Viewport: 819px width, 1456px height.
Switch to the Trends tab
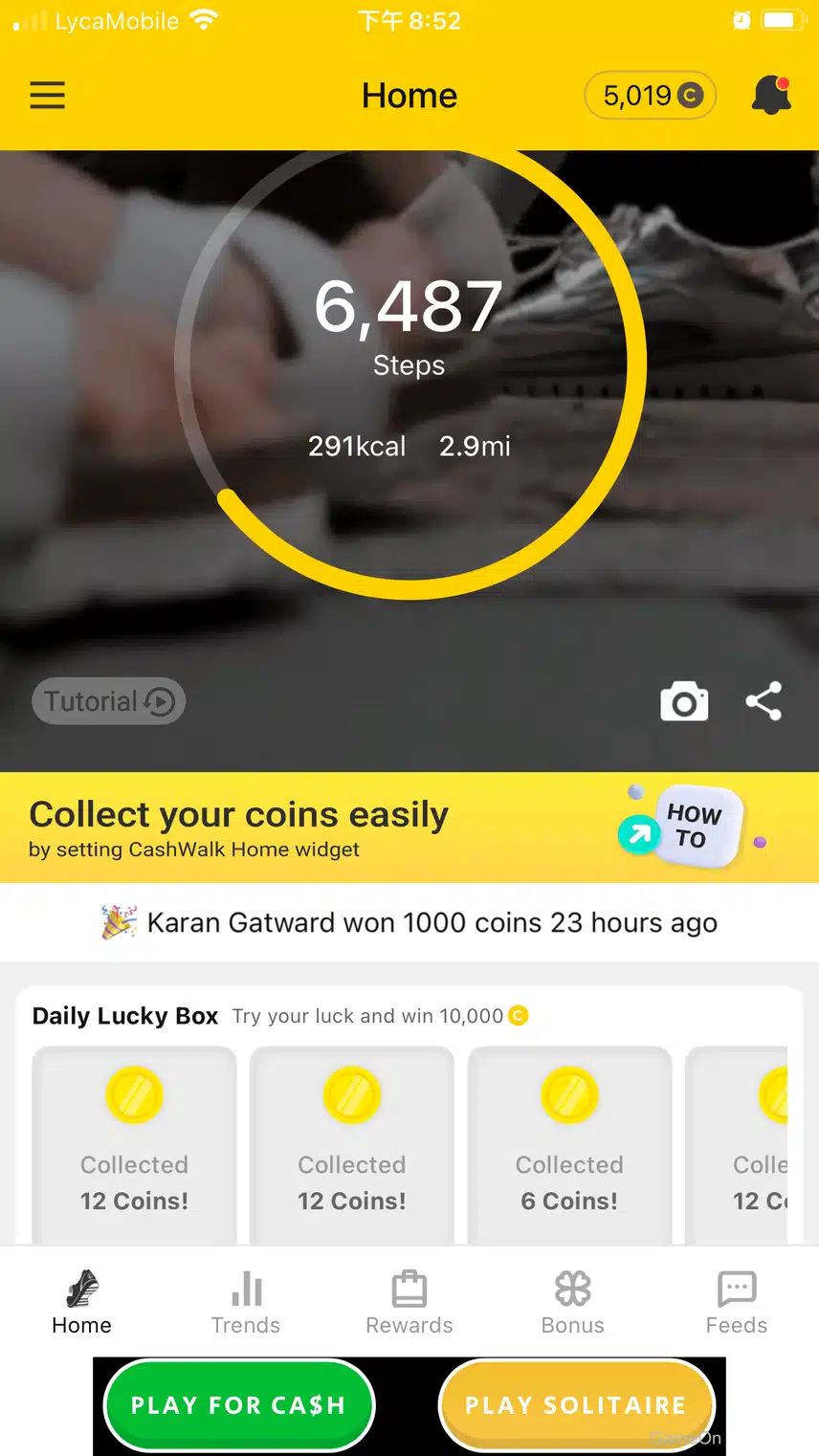tap(246, 1302)
